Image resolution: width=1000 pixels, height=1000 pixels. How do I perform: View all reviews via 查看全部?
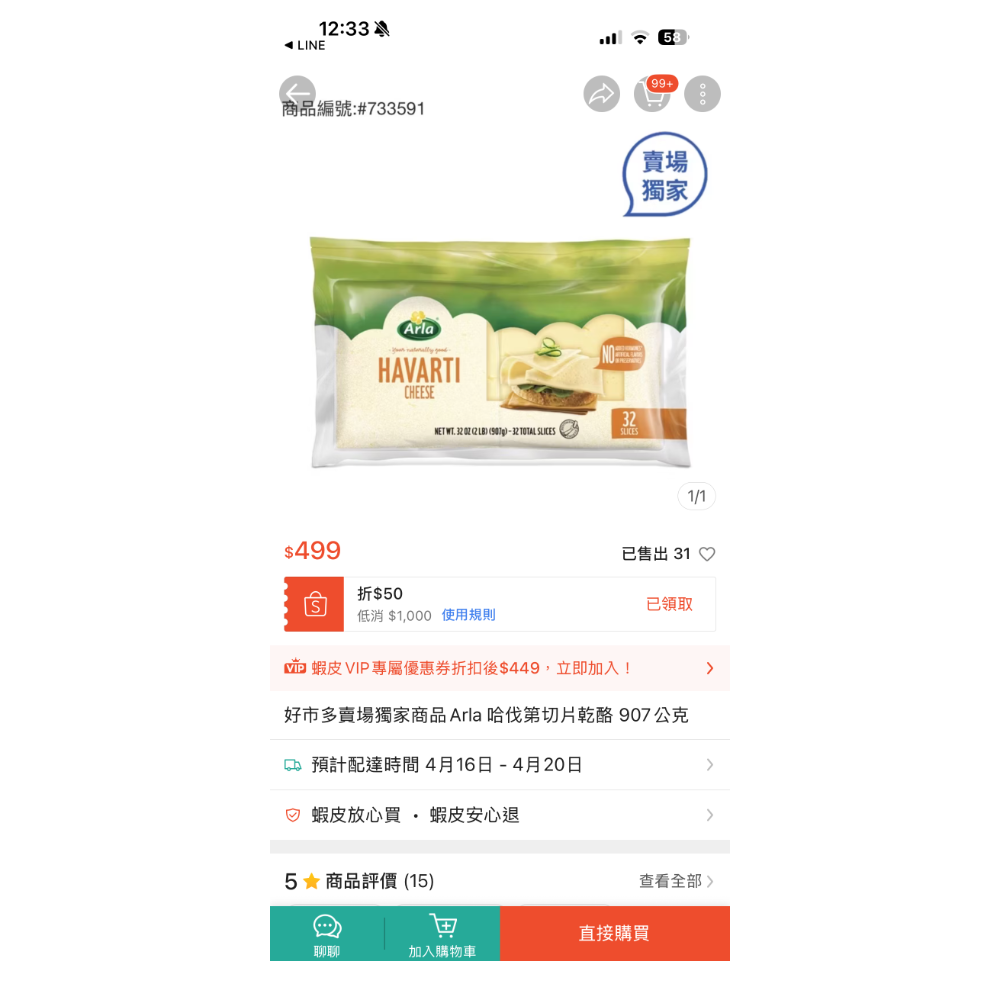point(676,881)
